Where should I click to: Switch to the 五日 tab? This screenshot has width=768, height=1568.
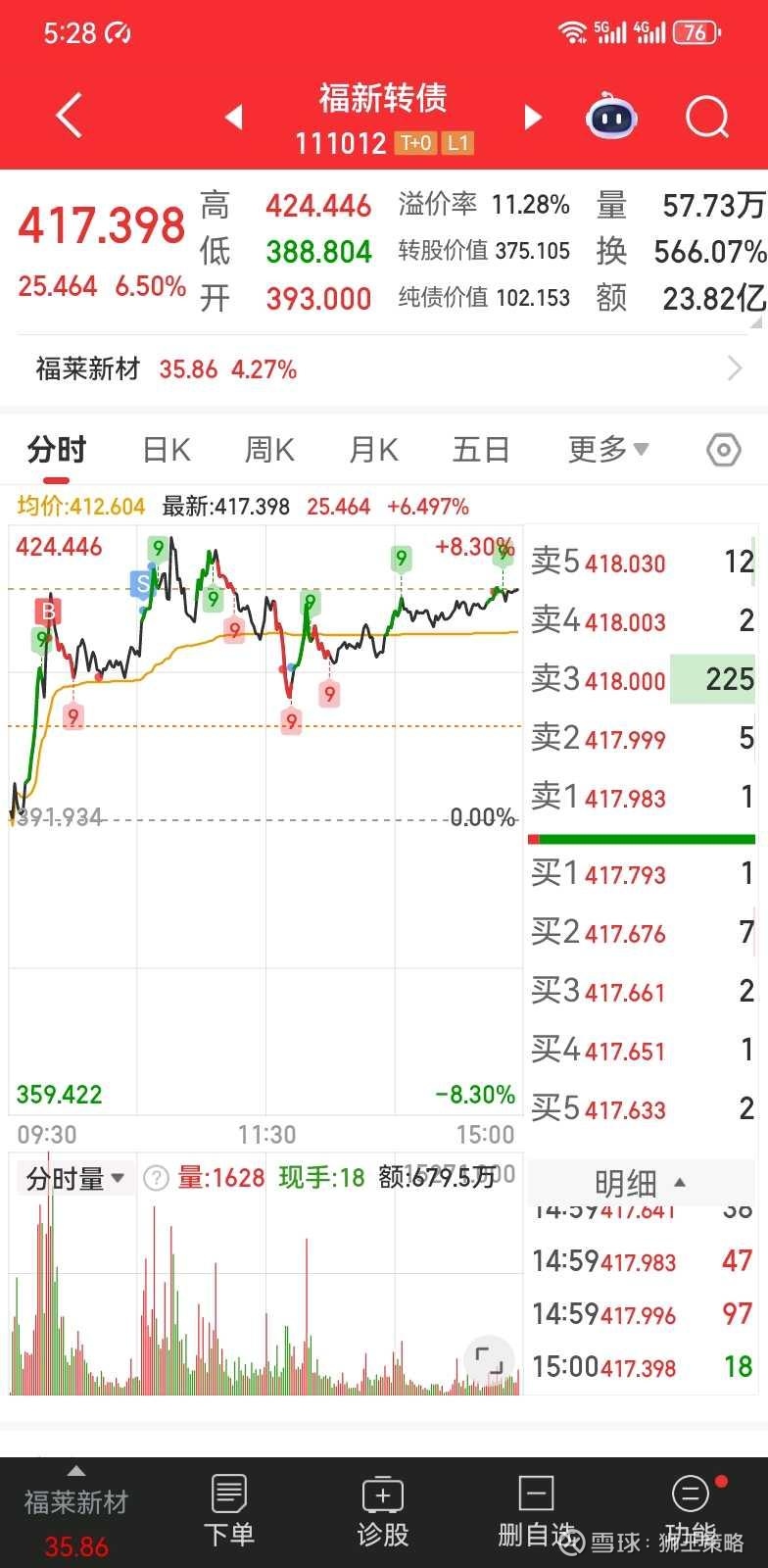[481, 450]
